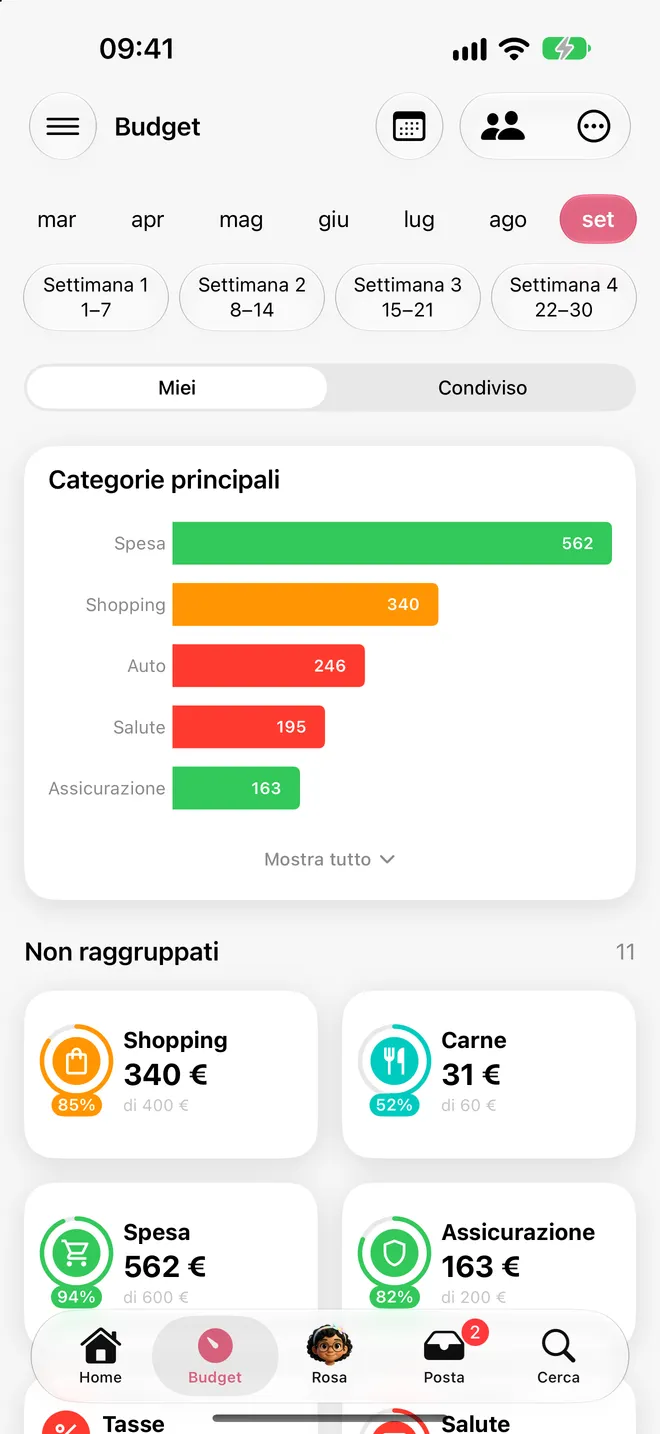Open the Rosa profile tab
The height and width of the screenshot is (1434, 660).
[329, 1355]
